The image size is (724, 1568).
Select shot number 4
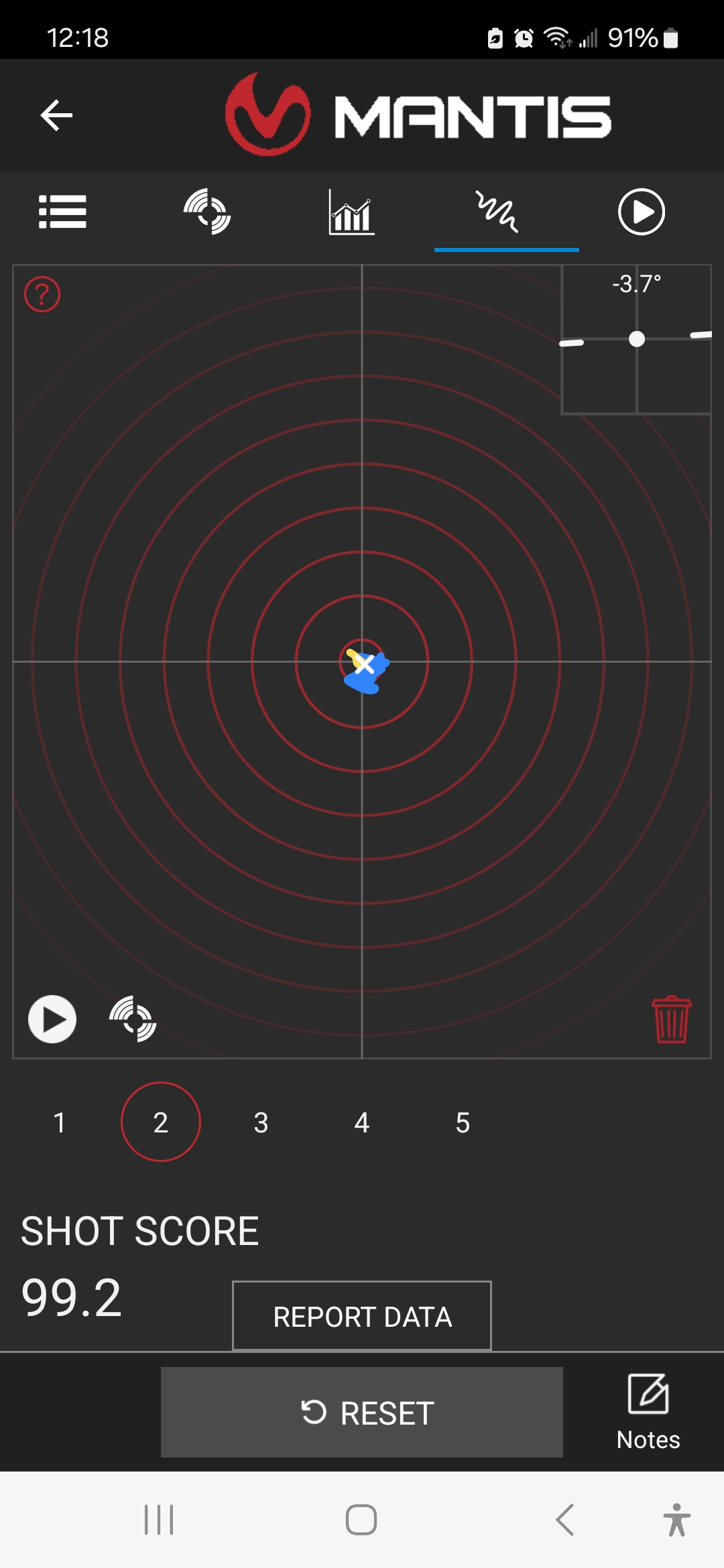pyautogui.click(x=362, y=1122)
